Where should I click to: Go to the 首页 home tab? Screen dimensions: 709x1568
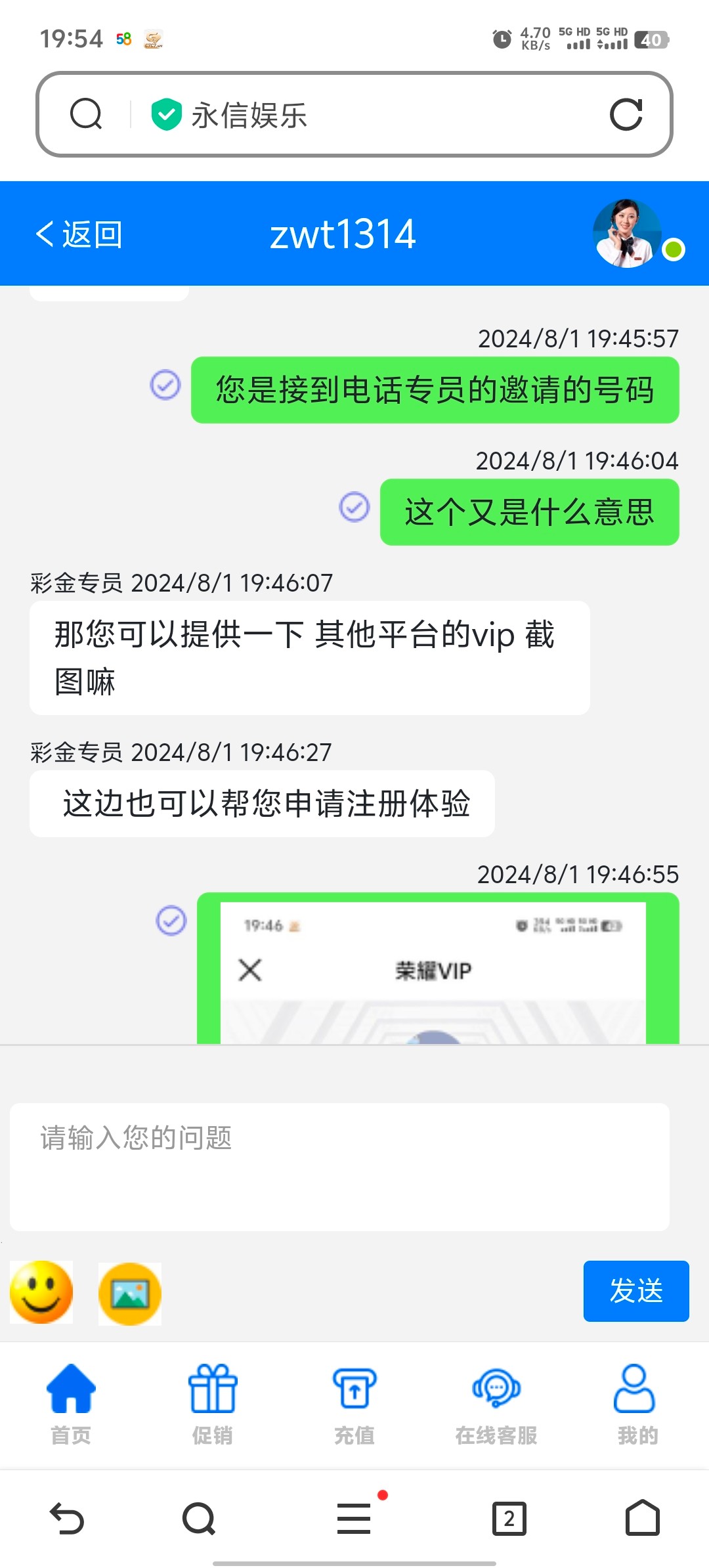(71, 1404)
